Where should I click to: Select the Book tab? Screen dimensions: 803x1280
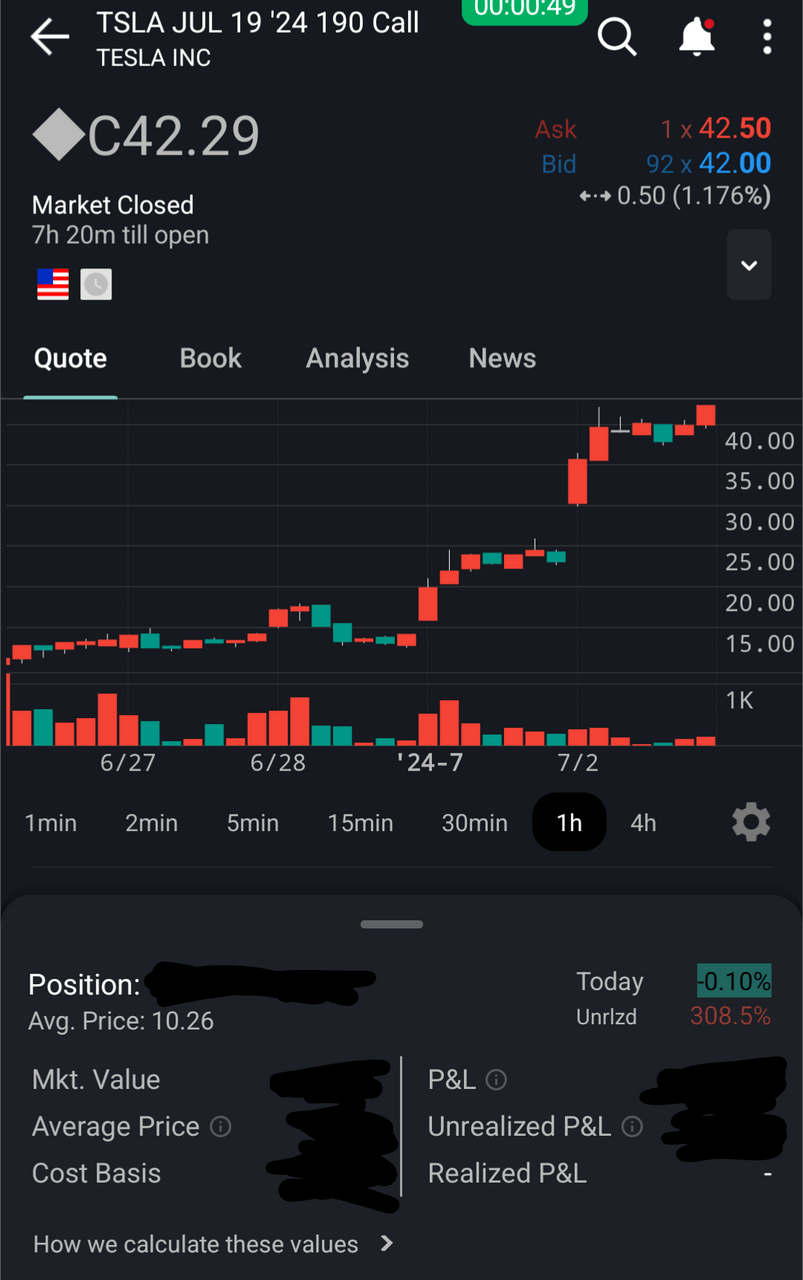[210, 358]
